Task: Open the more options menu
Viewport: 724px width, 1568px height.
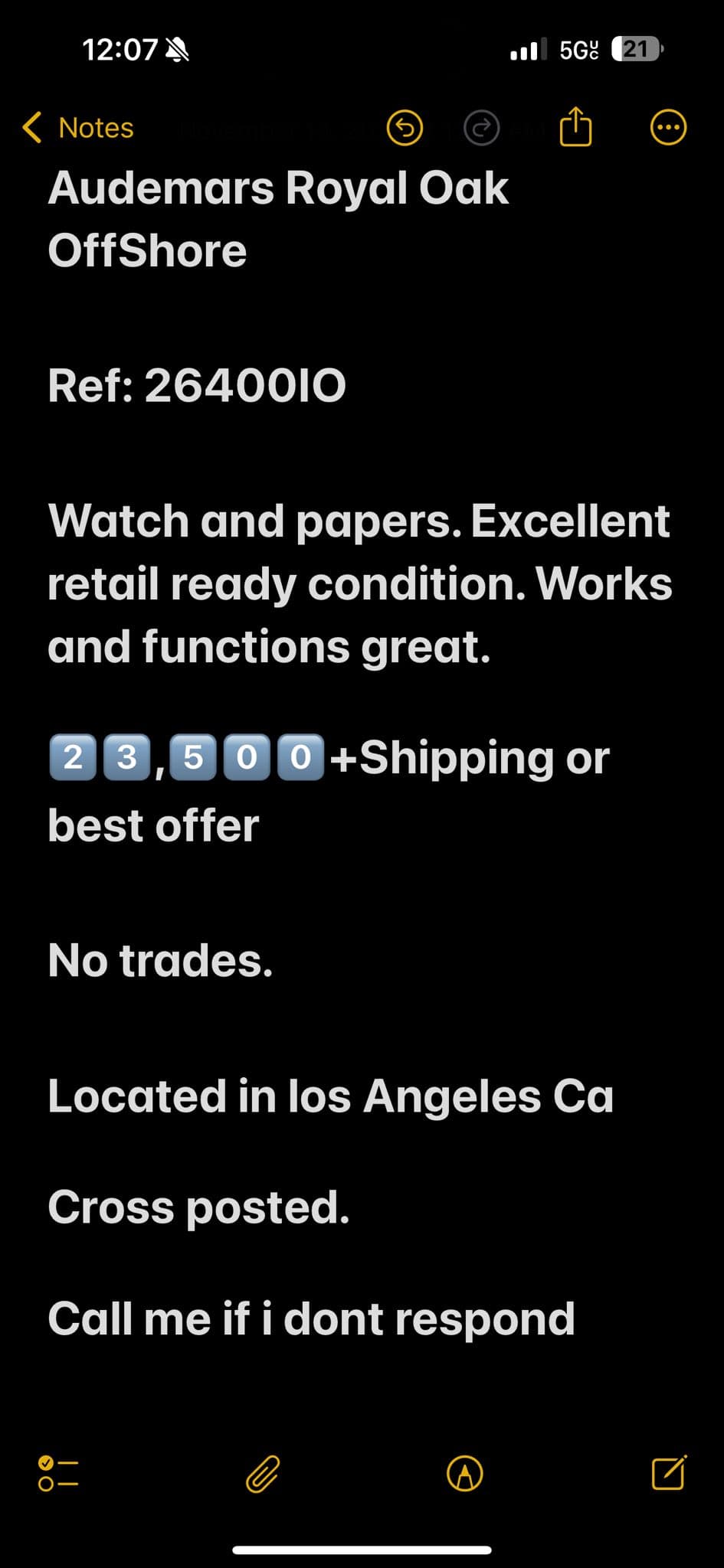Action: tap(668, 128)
